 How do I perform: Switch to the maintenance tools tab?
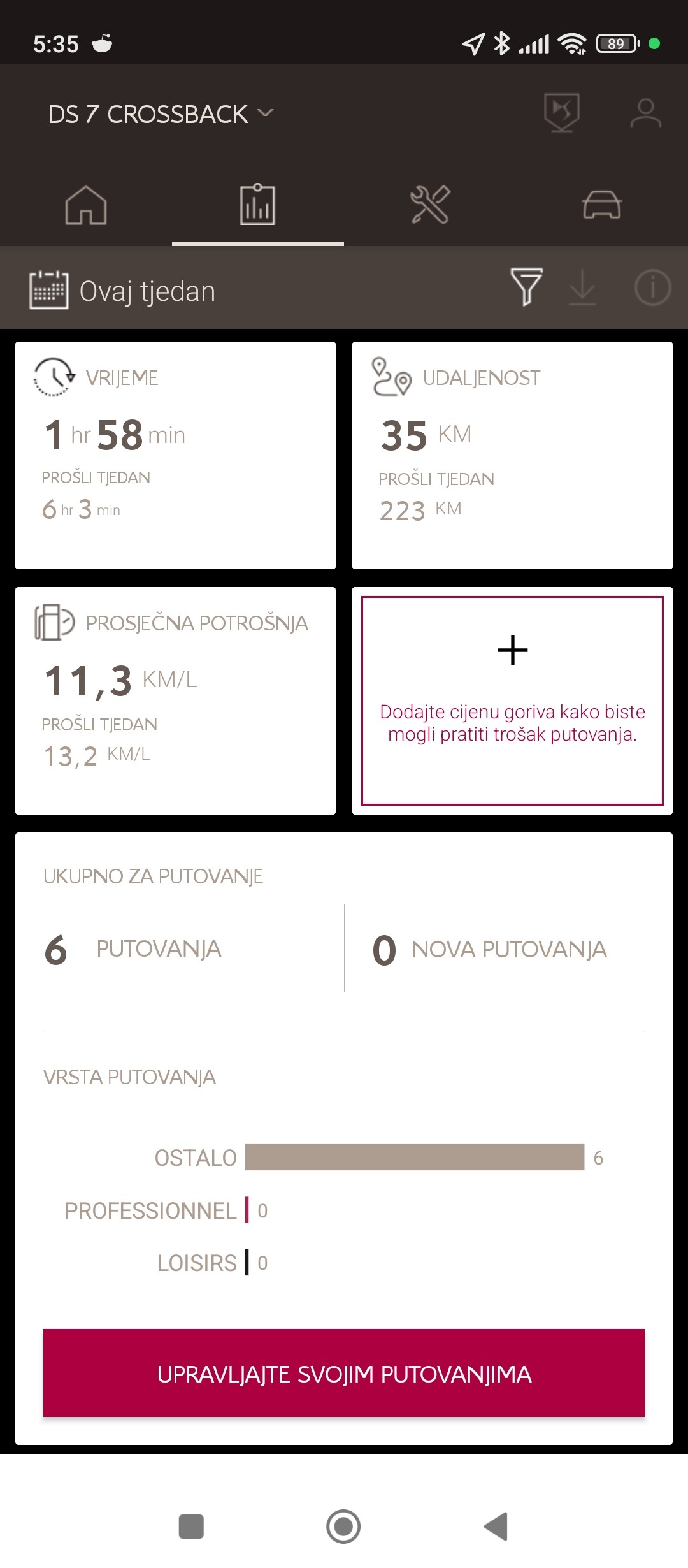tap(430, 205)
